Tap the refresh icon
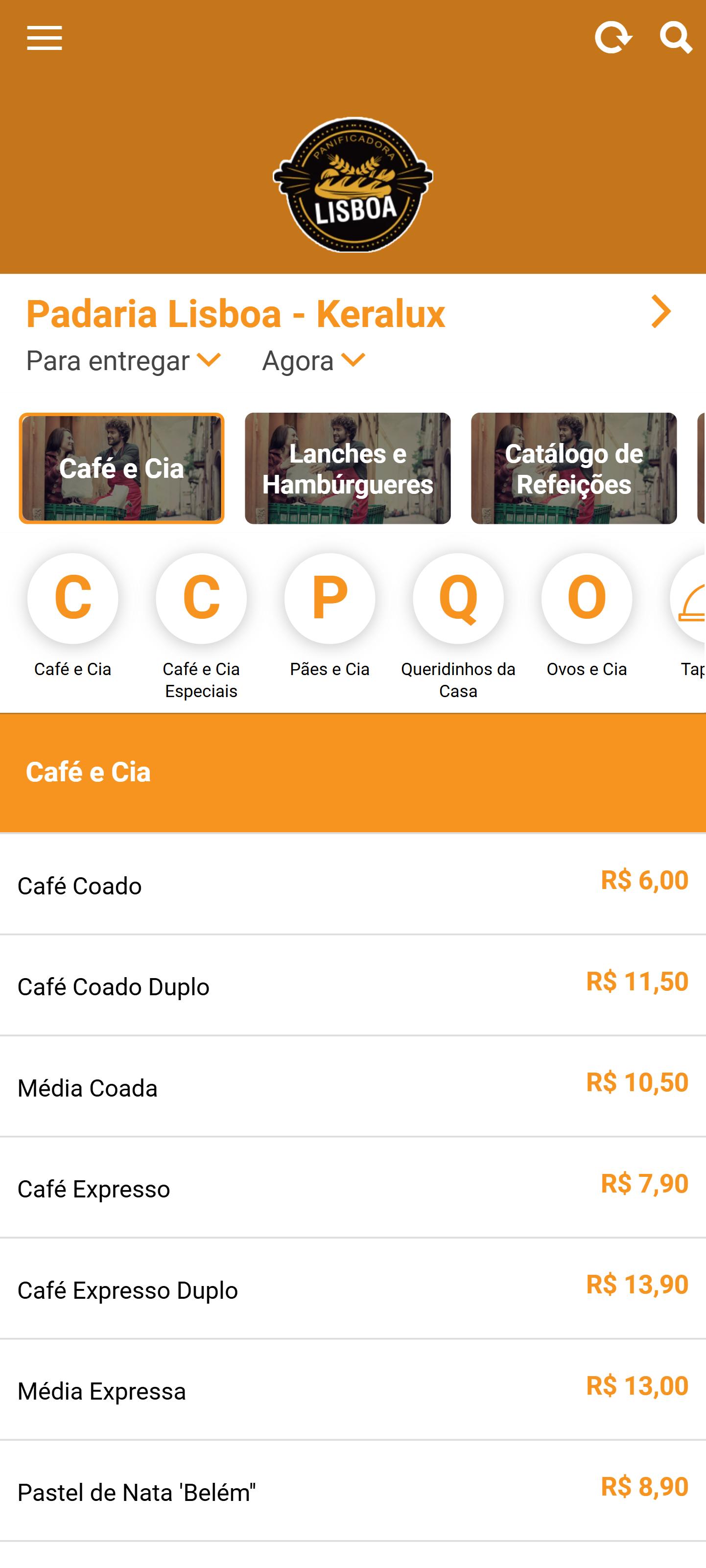 tap(613, 38)
